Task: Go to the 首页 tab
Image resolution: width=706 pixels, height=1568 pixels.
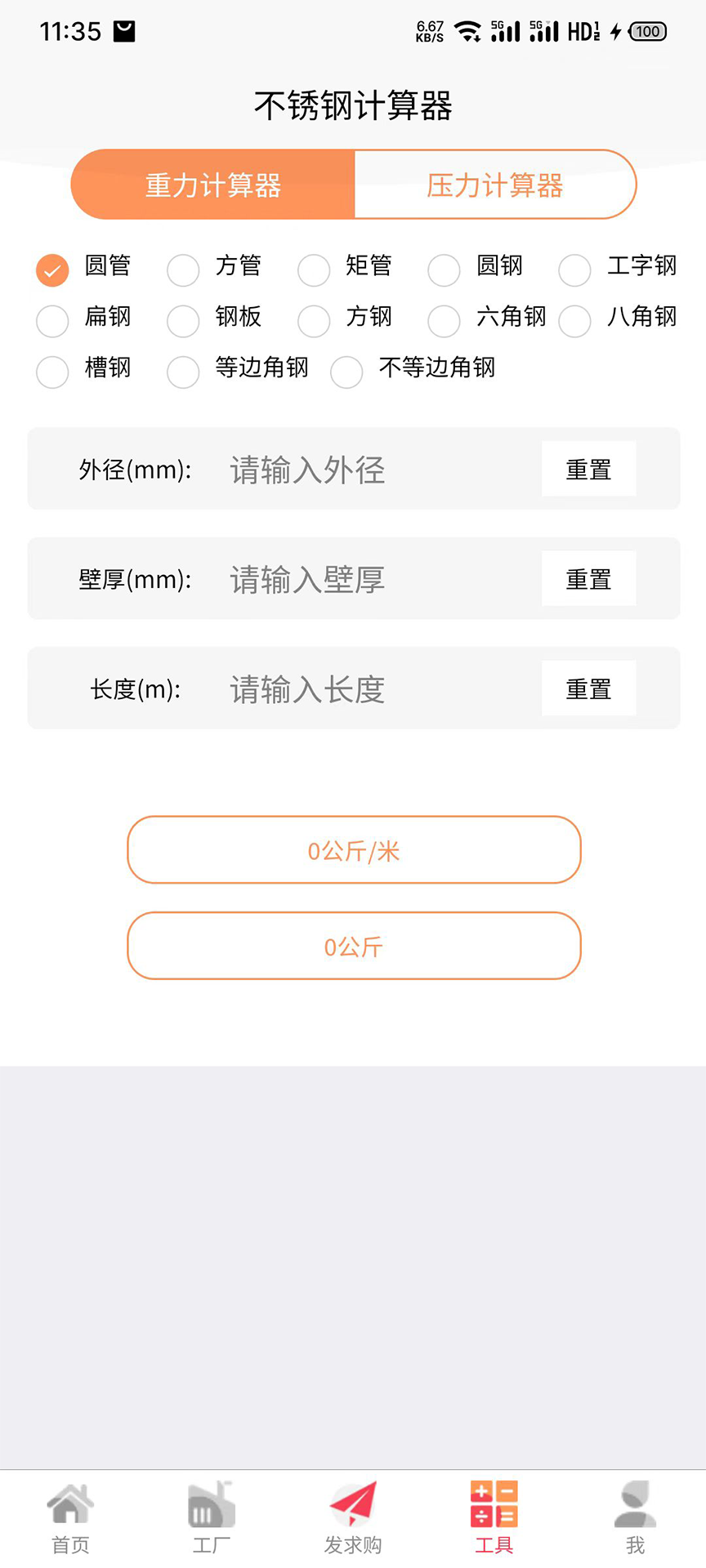Action: (71, 1518)
